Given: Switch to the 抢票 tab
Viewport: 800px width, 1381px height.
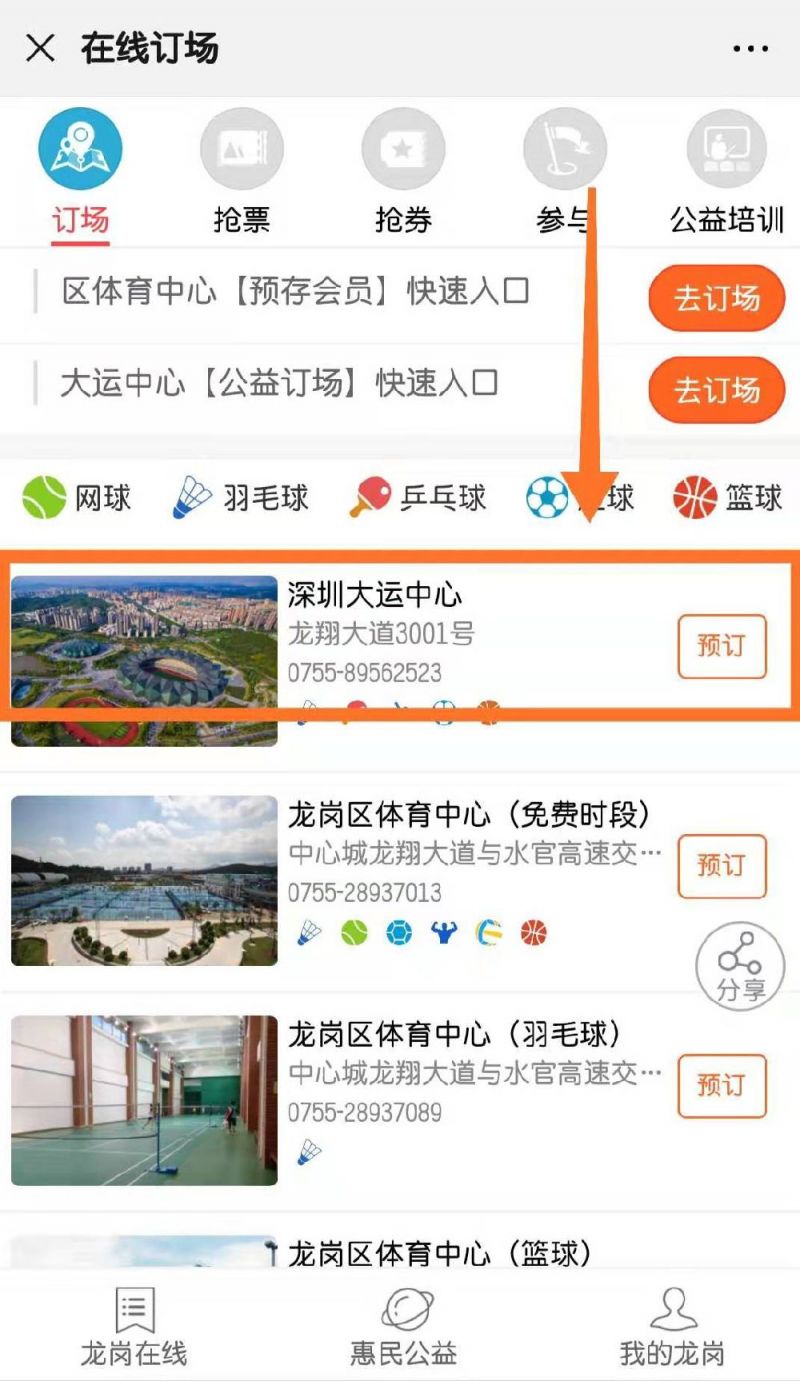Looking at the screenshot, I should tap(242, 172).
